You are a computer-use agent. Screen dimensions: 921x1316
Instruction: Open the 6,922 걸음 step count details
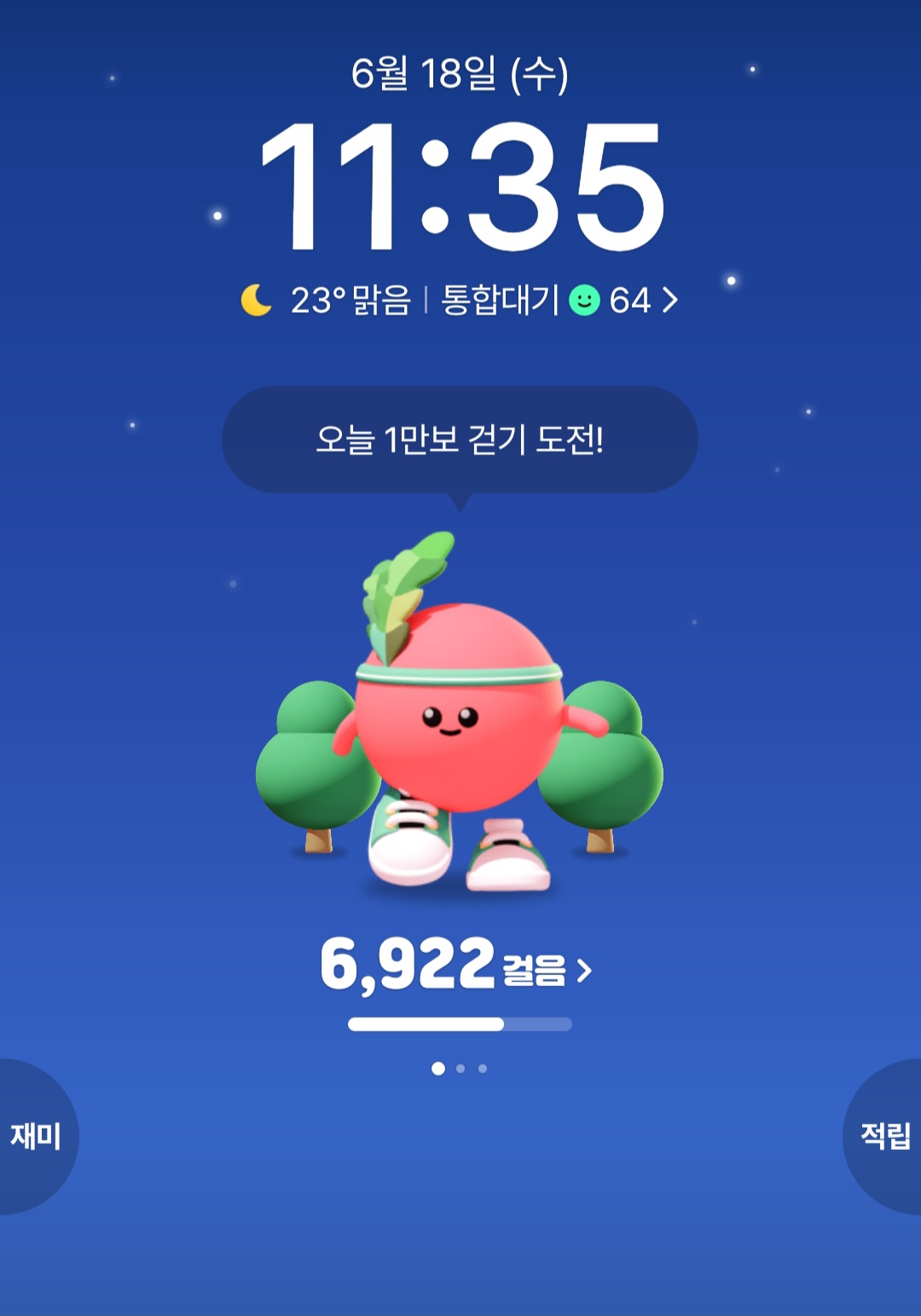point(456,966)
